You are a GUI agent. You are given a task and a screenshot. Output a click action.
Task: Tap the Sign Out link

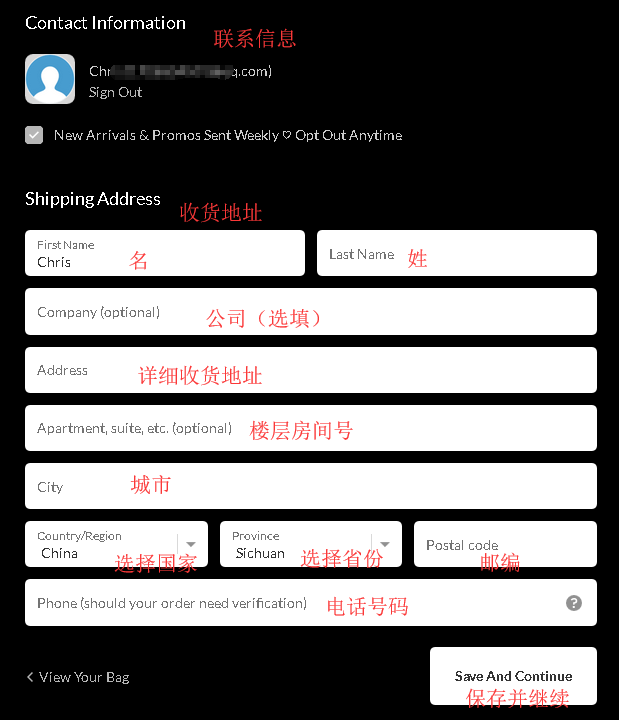pos(115,92)
